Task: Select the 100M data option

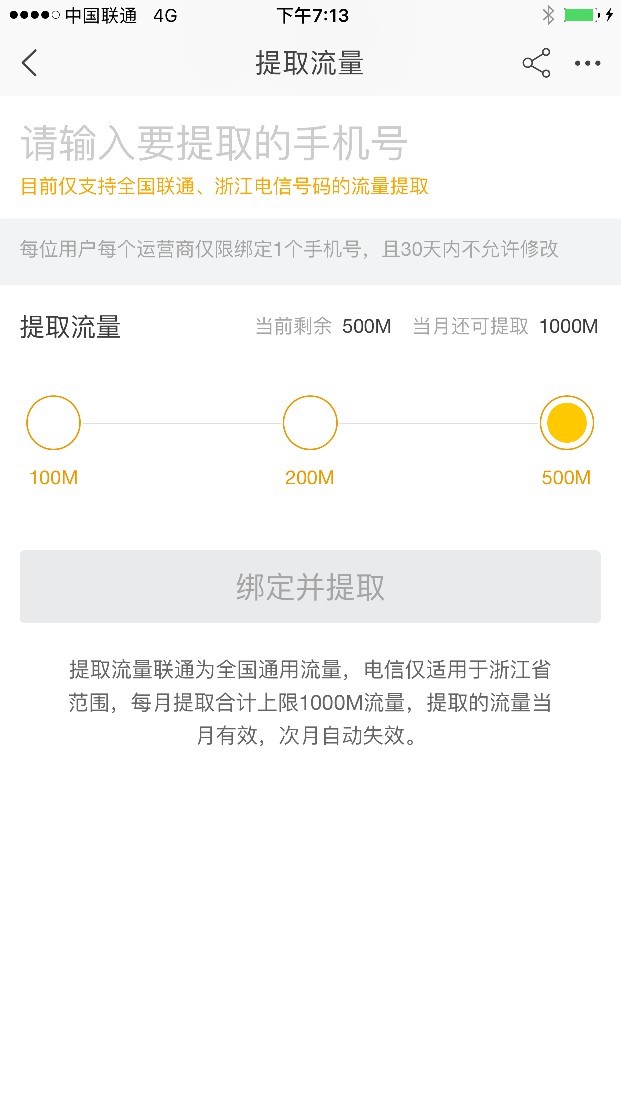Action: pos(53,423)
